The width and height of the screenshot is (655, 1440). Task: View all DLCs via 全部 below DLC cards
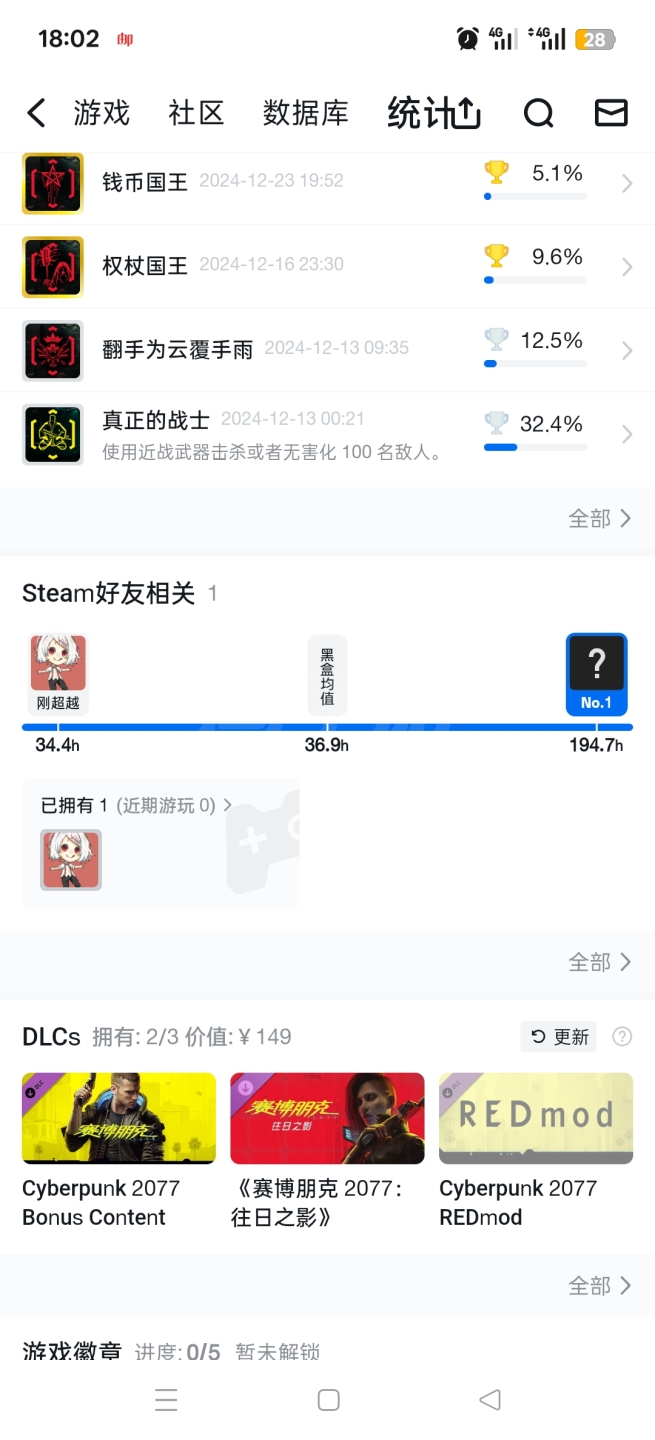pyautogui.click(x=599, y=1285)
